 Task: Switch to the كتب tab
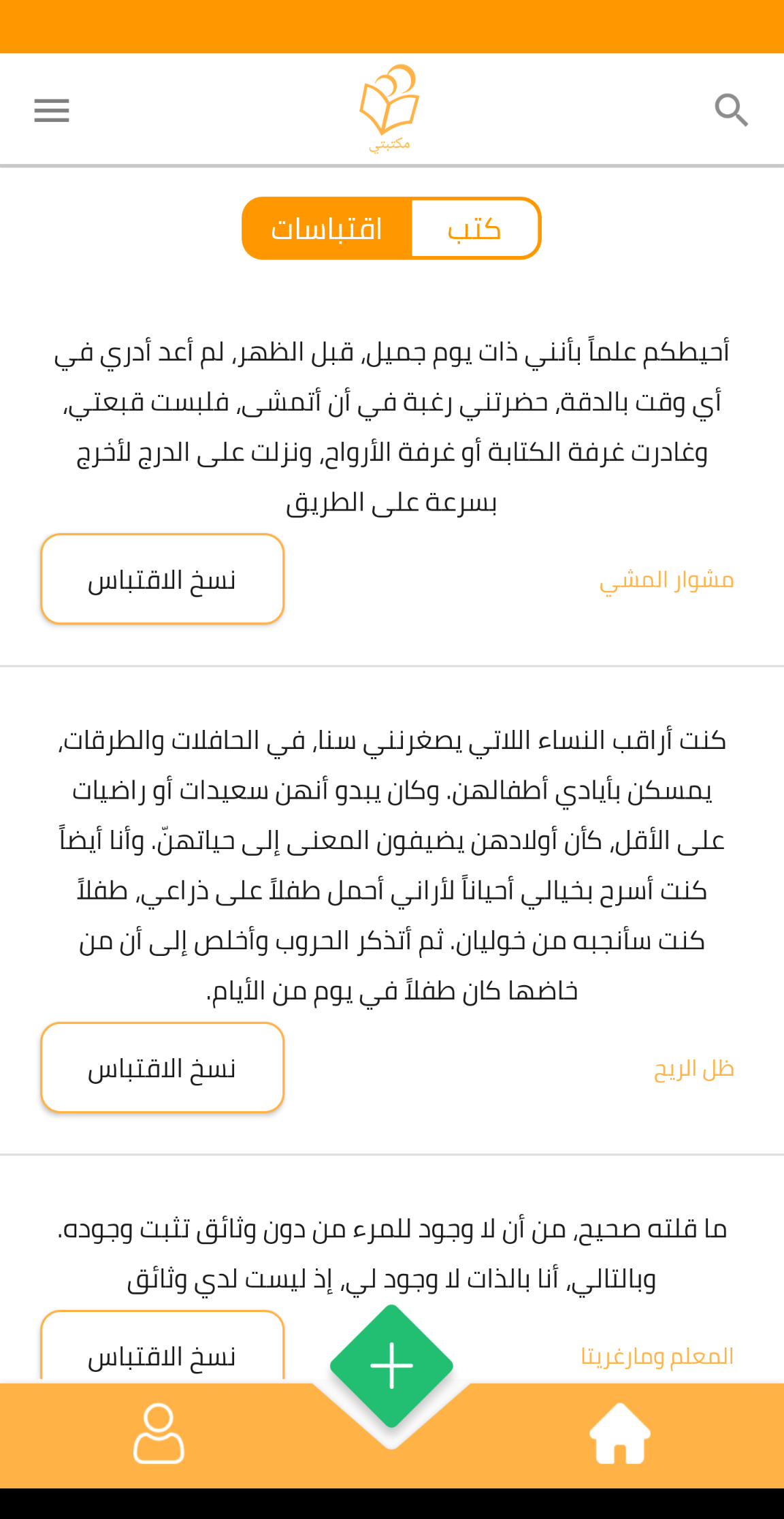click(x=474, y=229)
